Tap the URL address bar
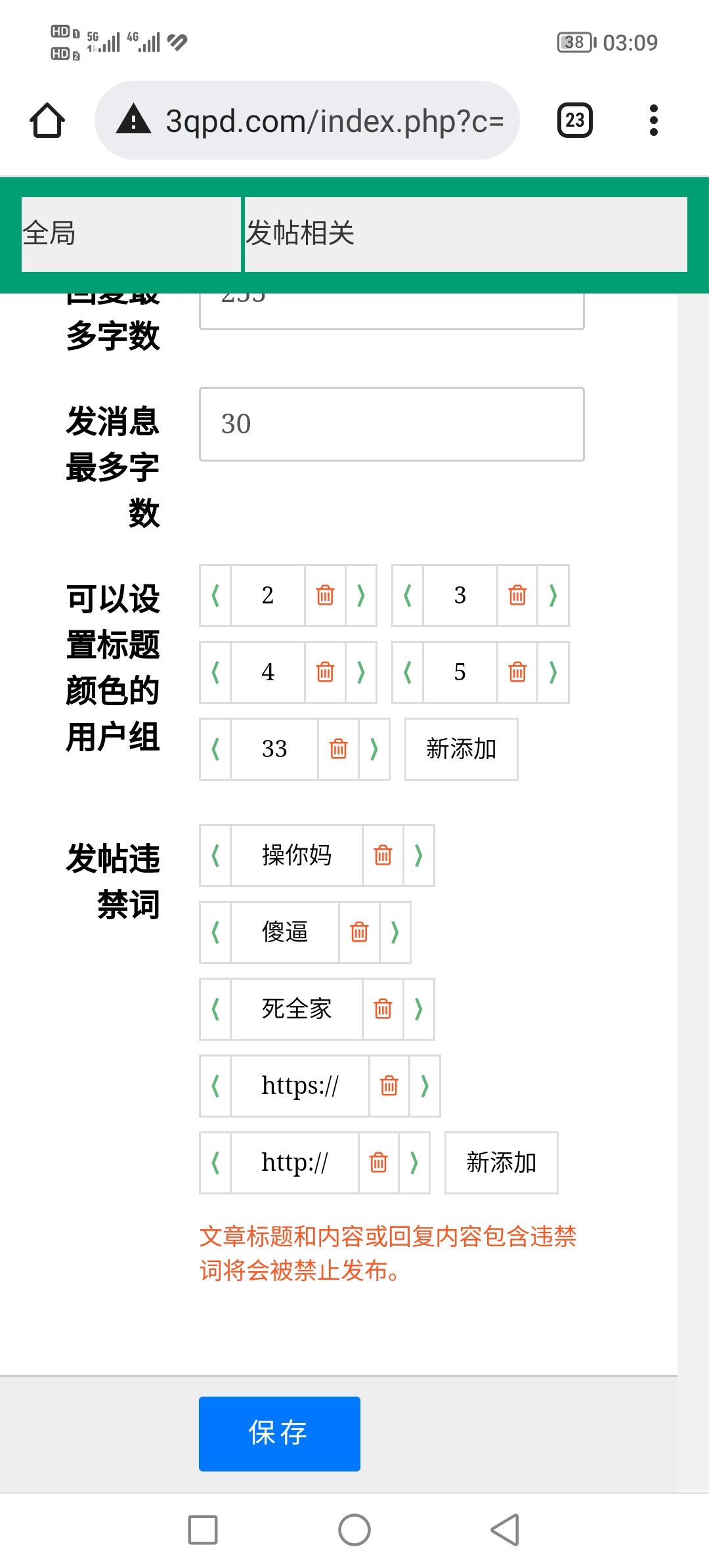This screenshot has height=1568, width=709. (307, 121)
